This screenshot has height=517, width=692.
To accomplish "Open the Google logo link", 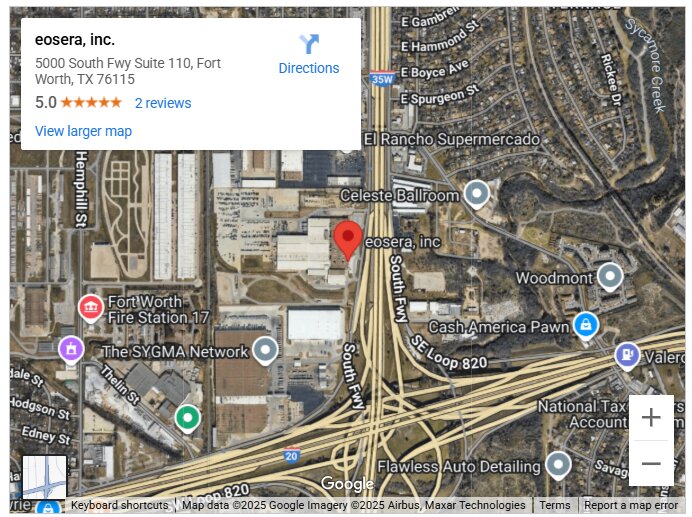I will [x=347, y=485].
